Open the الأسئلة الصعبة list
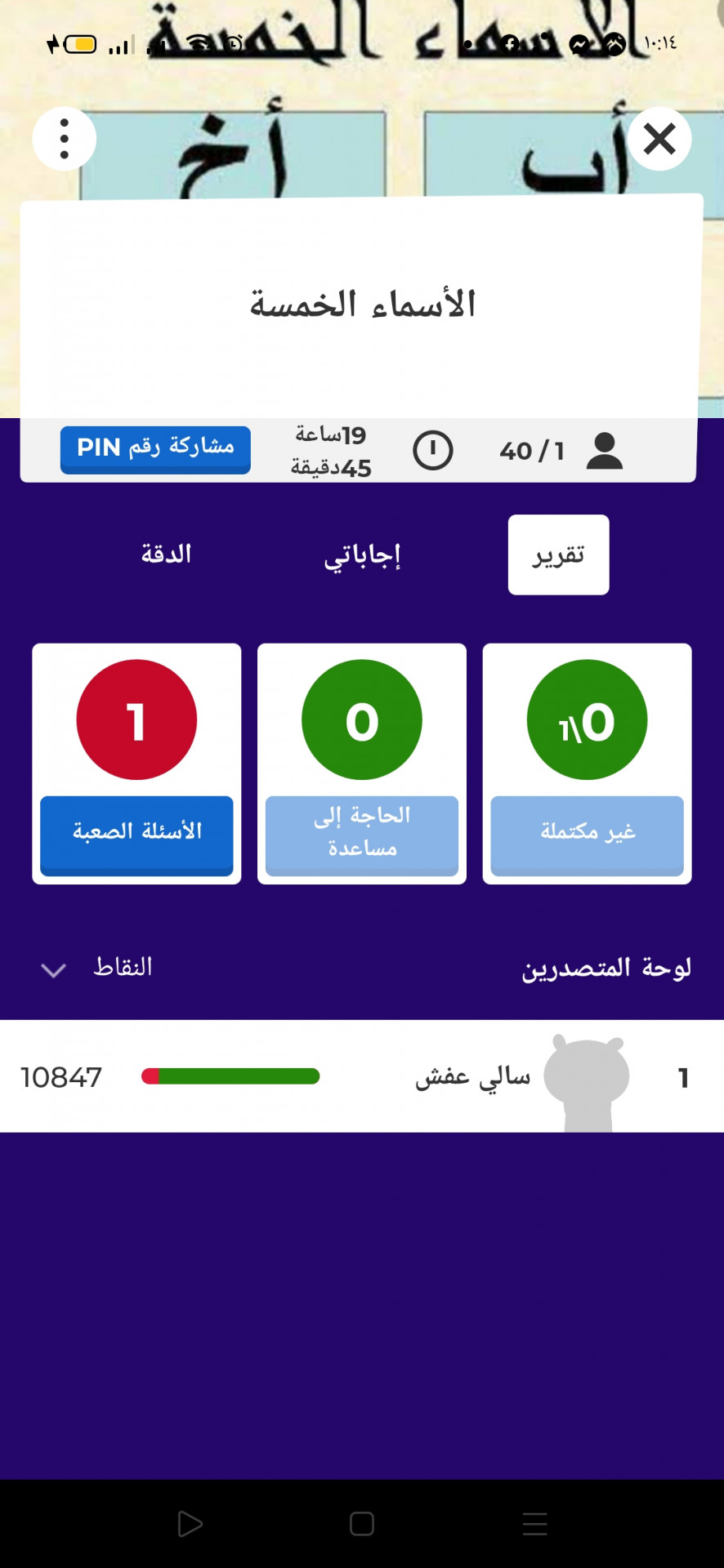The image size is (724, 1568). click(x=136, y=834)
